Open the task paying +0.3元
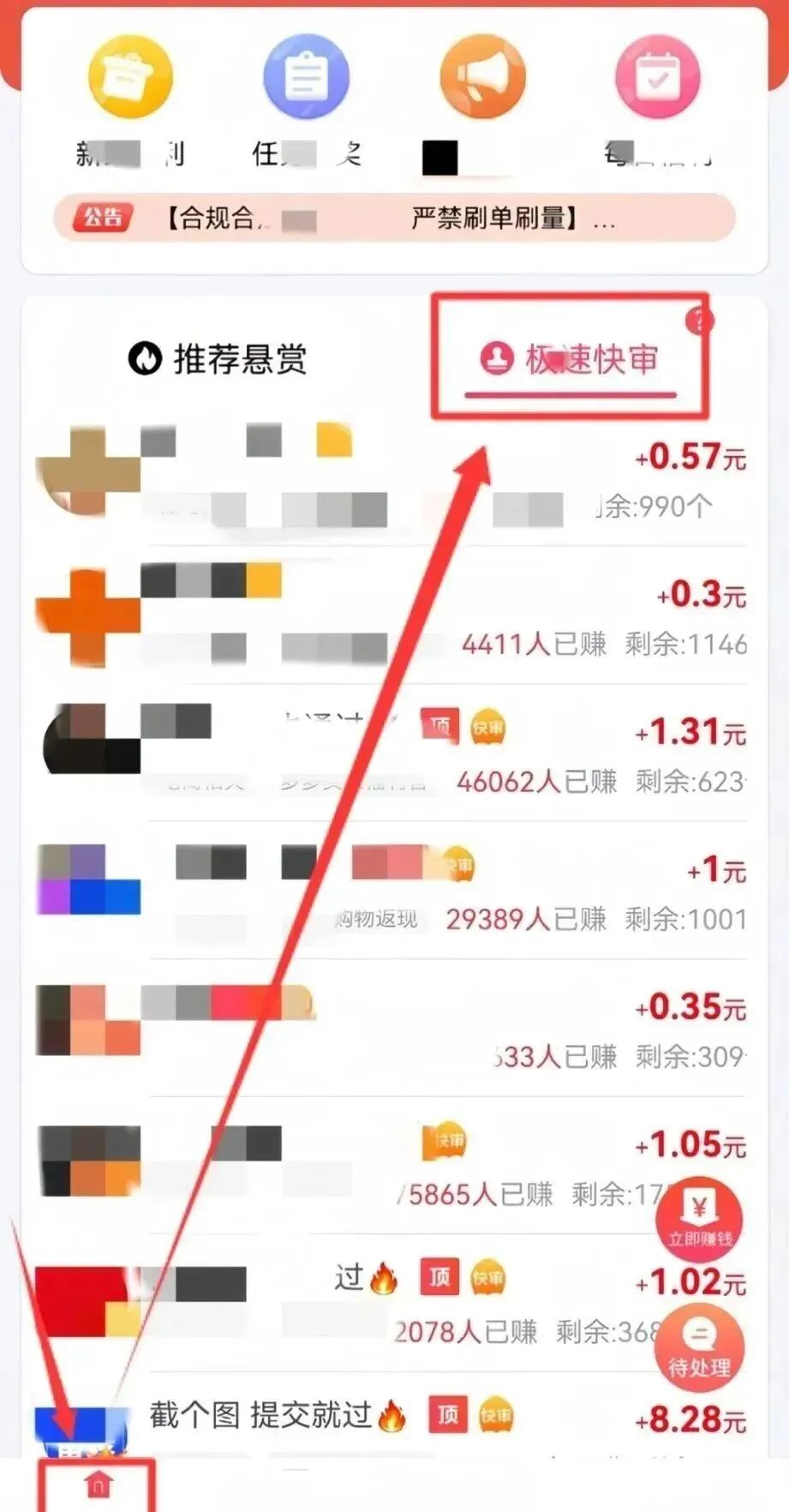This screenshot has width=789, height=1512. (394, 615)
